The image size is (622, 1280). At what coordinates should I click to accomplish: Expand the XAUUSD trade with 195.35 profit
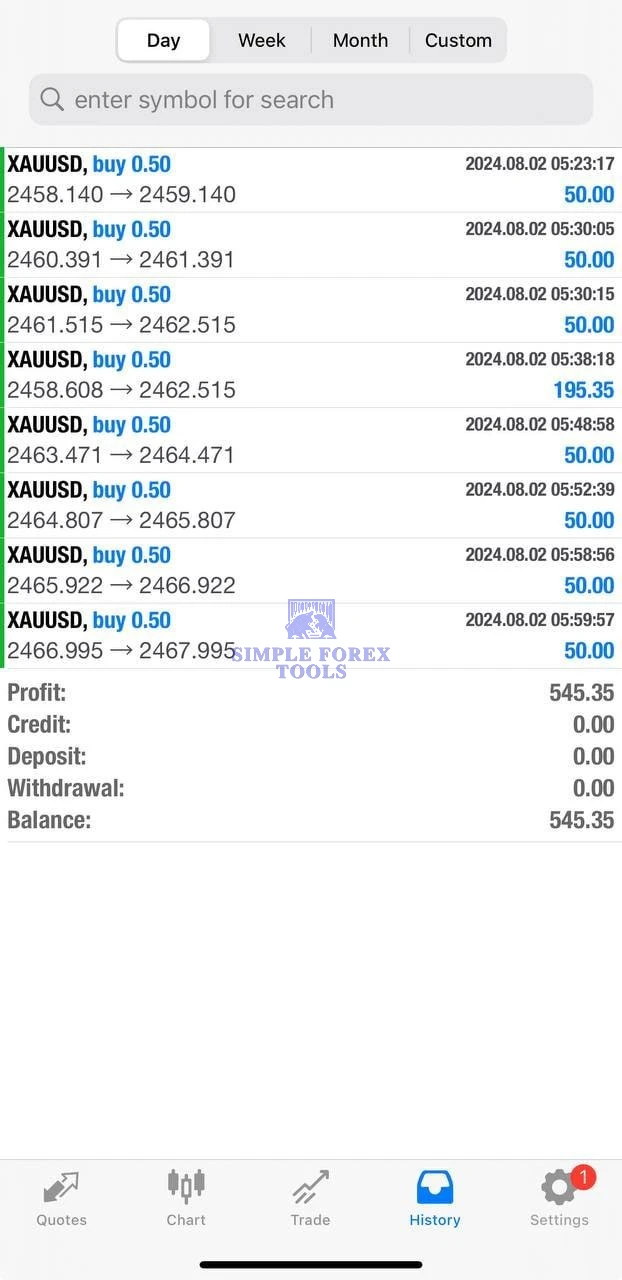click(311, 375)
